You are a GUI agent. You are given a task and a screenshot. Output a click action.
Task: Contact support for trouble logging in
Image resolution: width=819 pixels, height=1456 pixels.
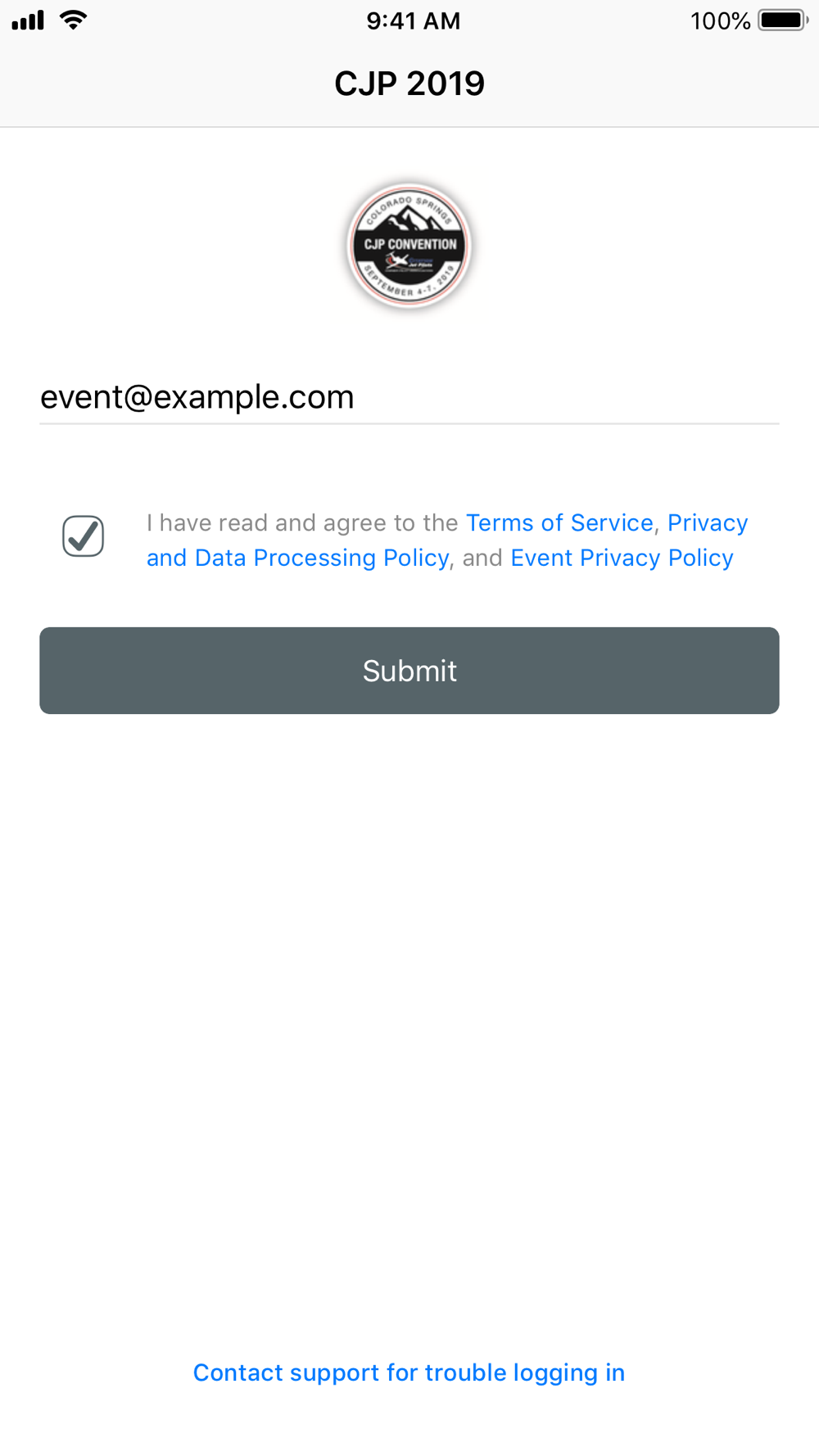point(409,1372)
